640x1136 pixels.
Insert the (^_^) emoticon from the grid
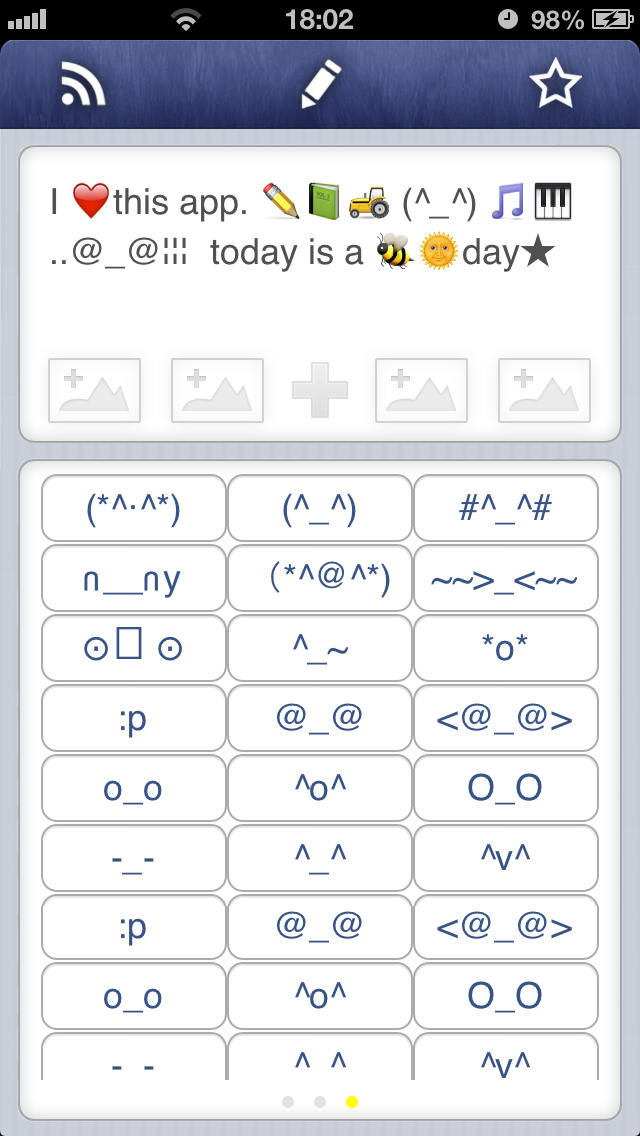click(320, 508)
